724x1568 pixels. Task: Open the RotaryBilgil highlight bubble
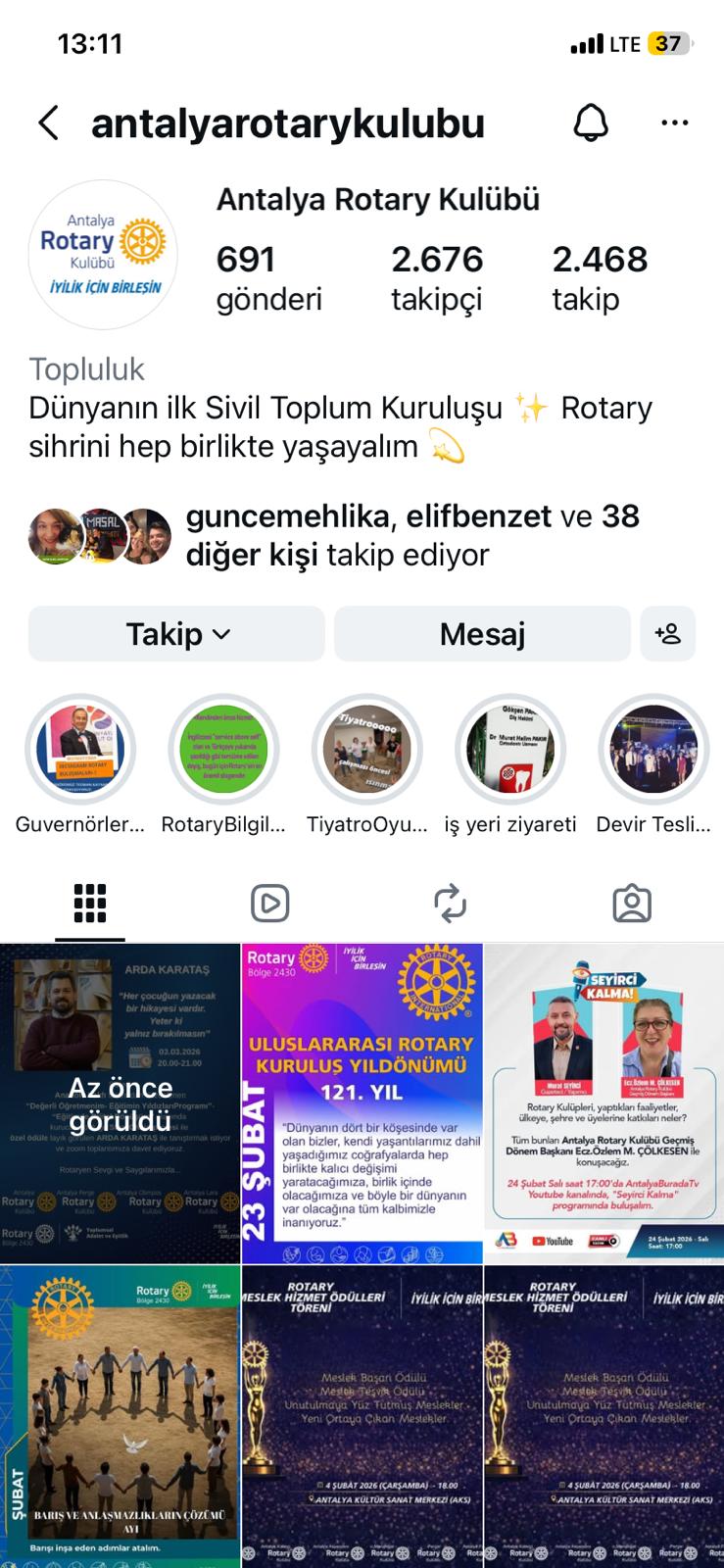[x=224, y=748]
